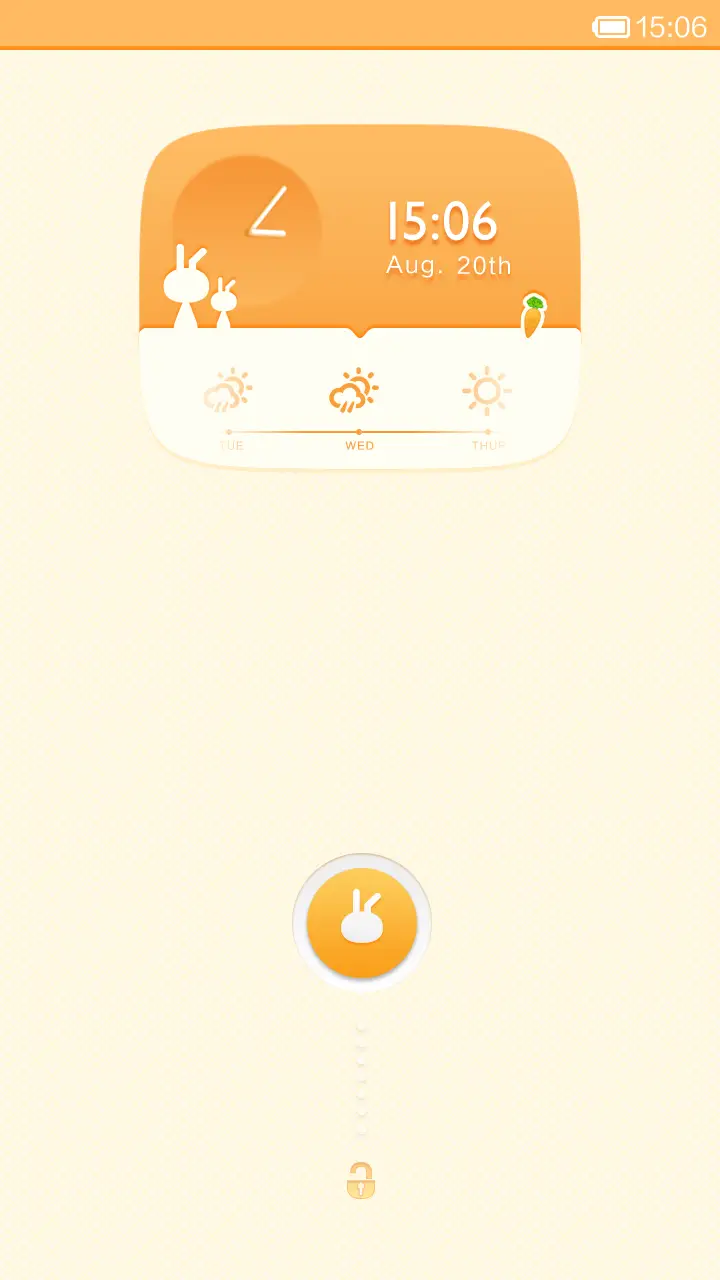This screenshot has width=720, height=1280.
Task: Click the open padlock icon
Action: click(361, 1182)
